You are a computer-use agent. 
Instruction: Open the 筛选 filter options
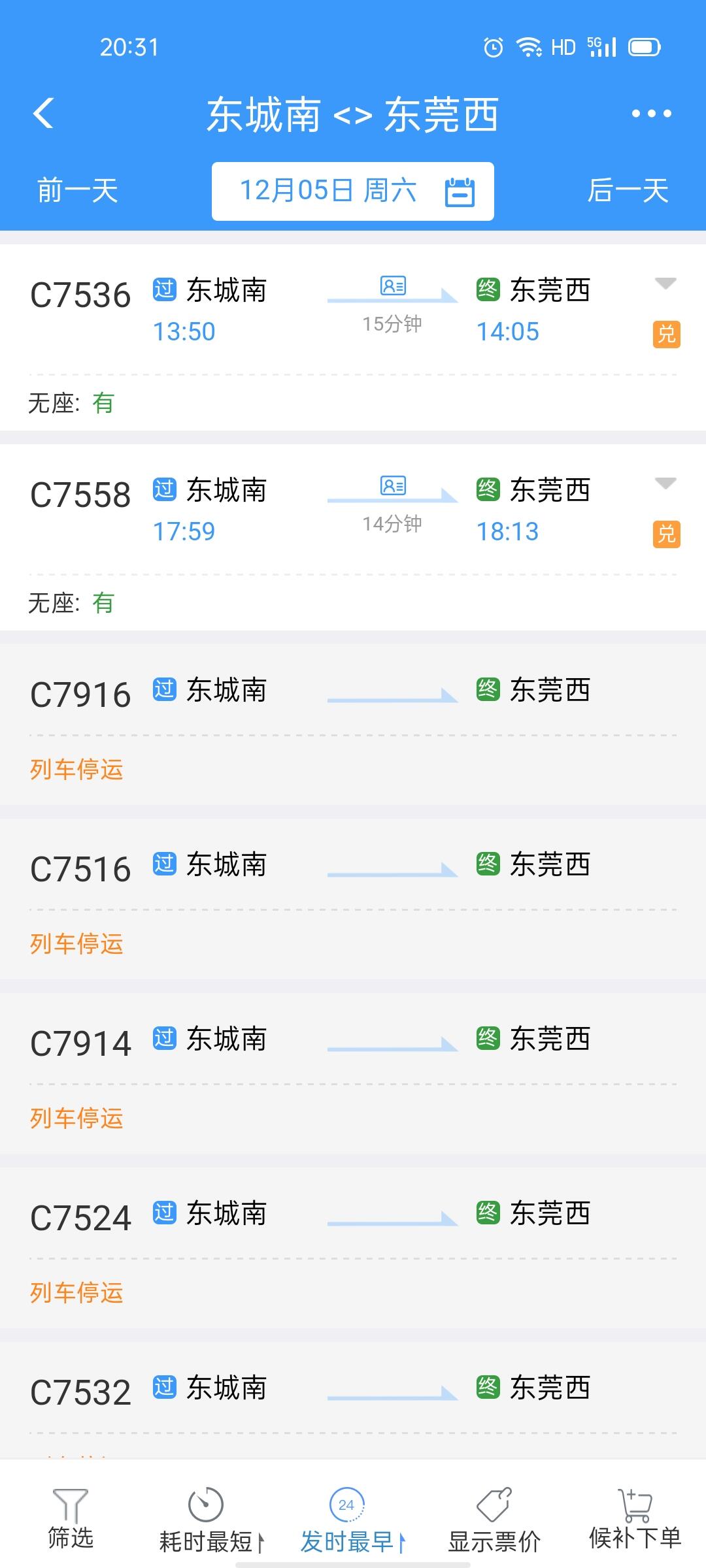point(70,1519)
